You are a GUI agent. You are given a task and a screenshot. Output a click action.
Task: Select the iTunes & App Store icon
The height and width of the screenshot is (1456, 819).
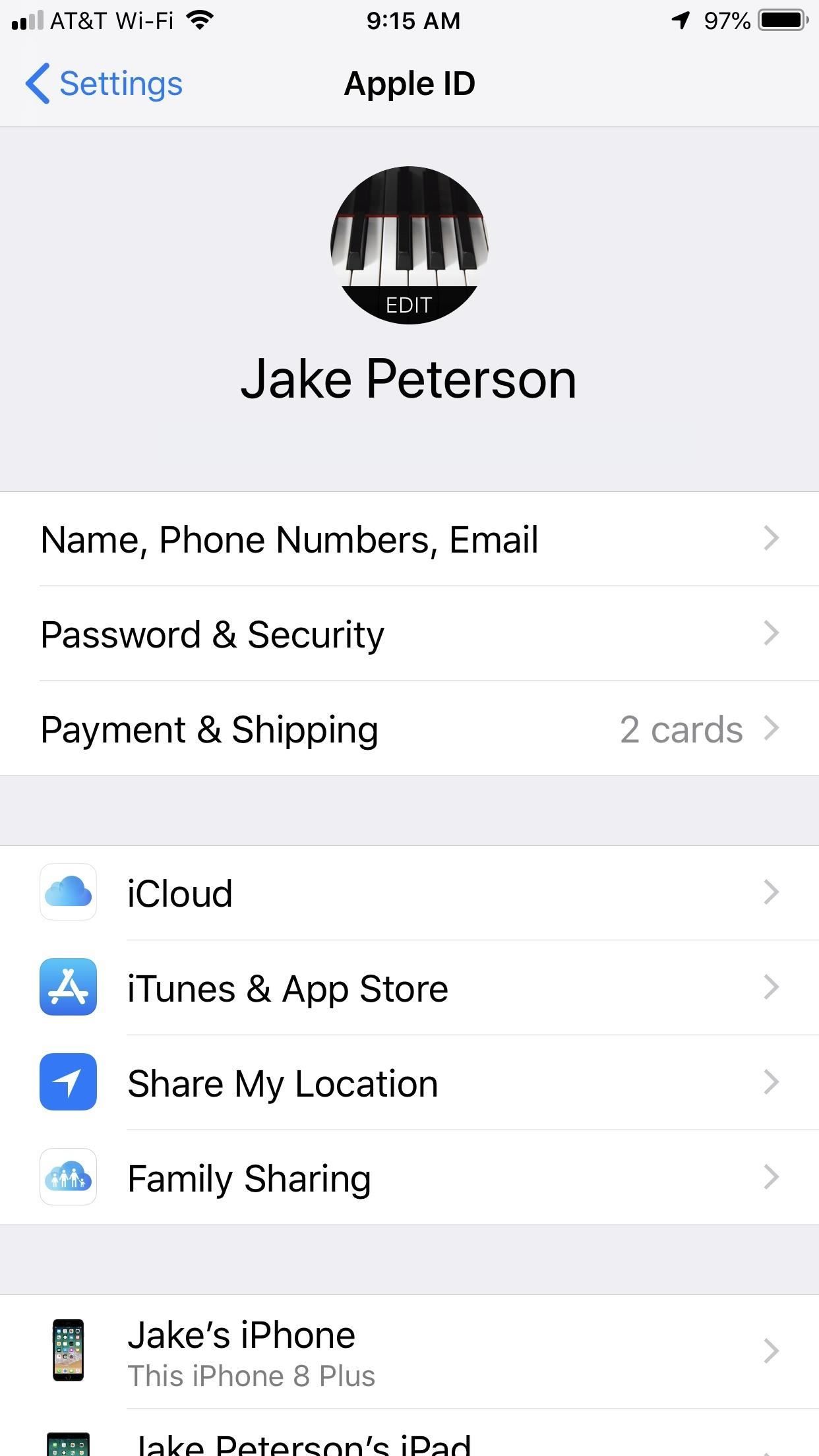[x=68, y=987]
